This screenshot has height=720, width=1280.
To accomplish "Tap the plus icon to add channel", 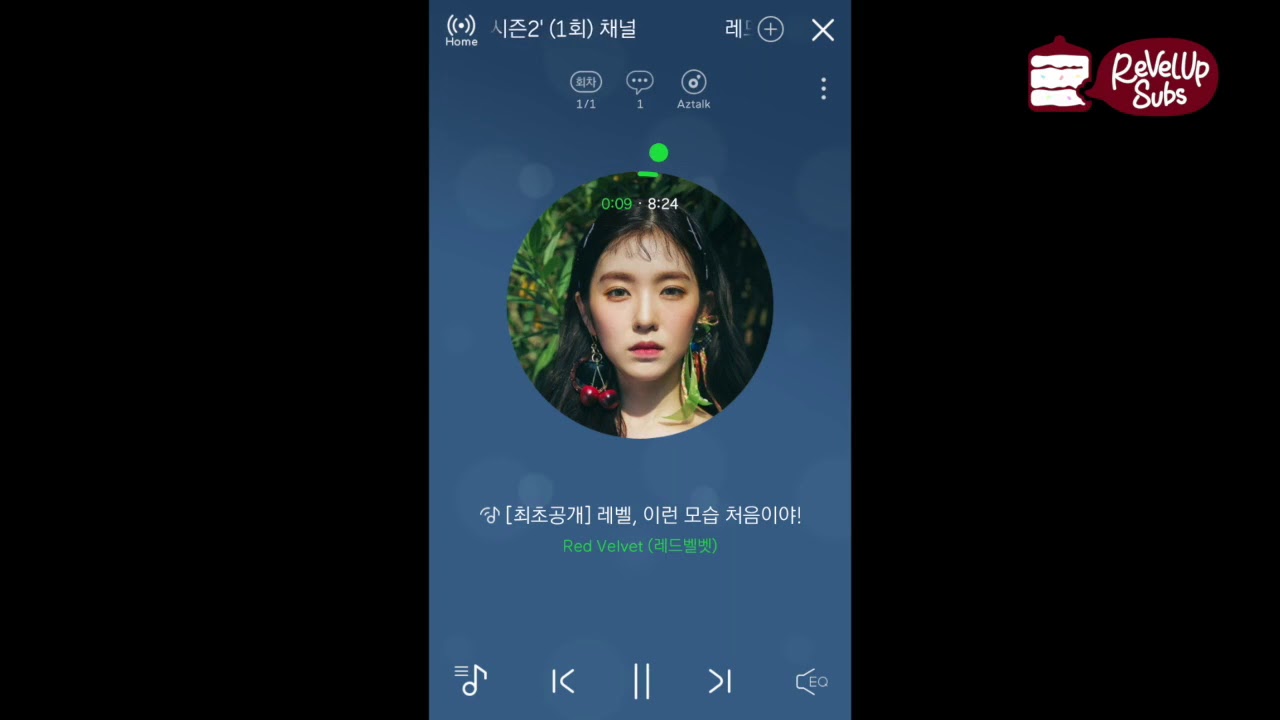I will pos(770,30).
